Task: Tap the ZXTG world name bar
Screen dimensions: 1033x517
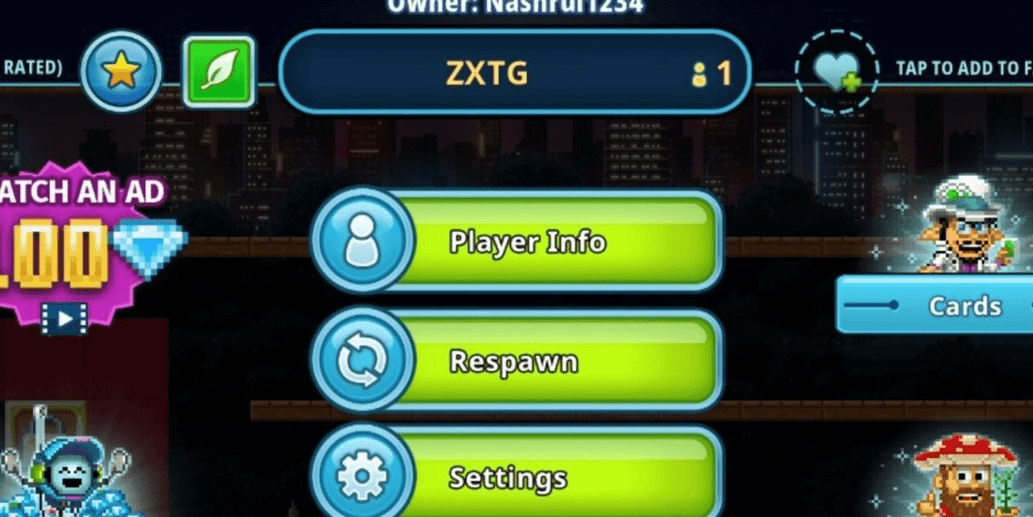Action: coord(514,72)
